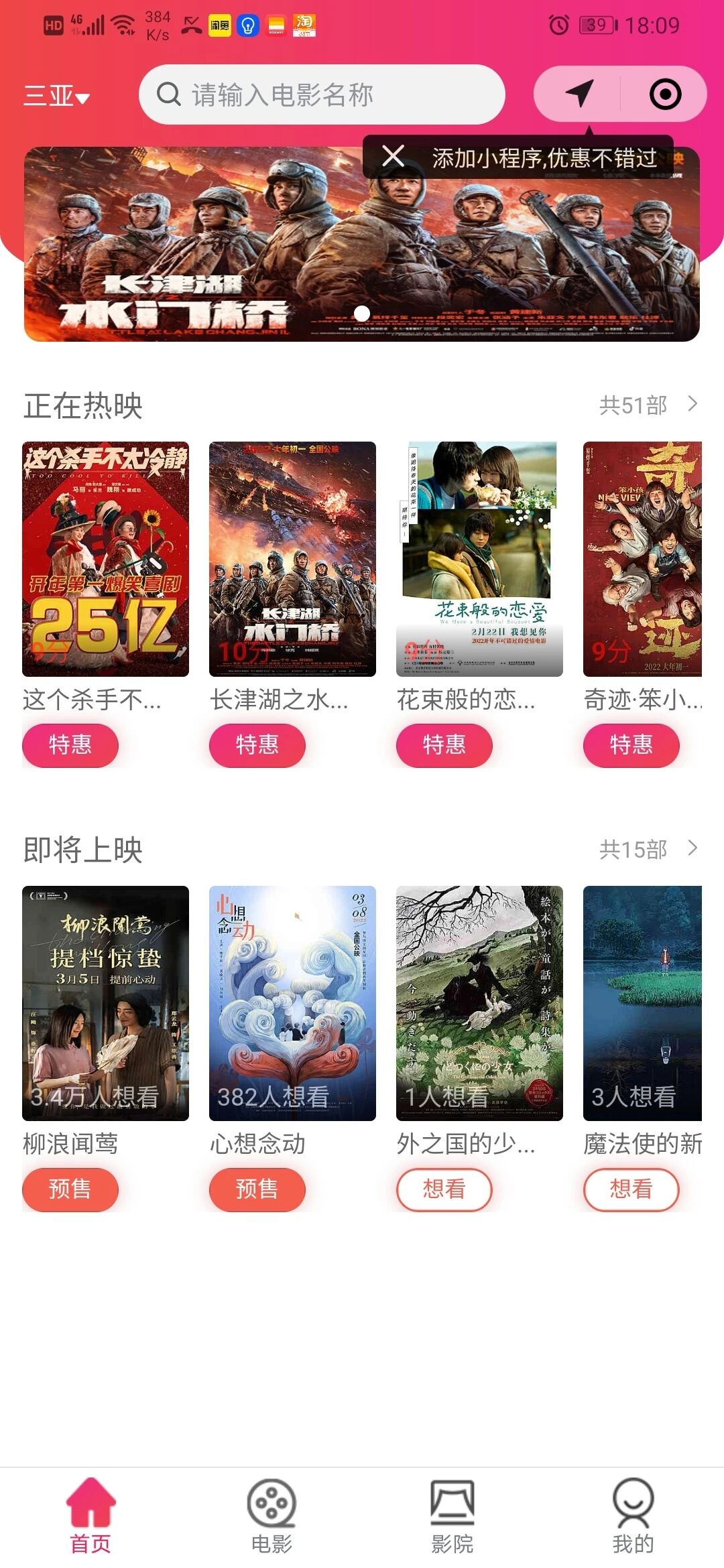
Task: Tap 特惠 under 长津湖之水门桥
Action: click(257, 744)
